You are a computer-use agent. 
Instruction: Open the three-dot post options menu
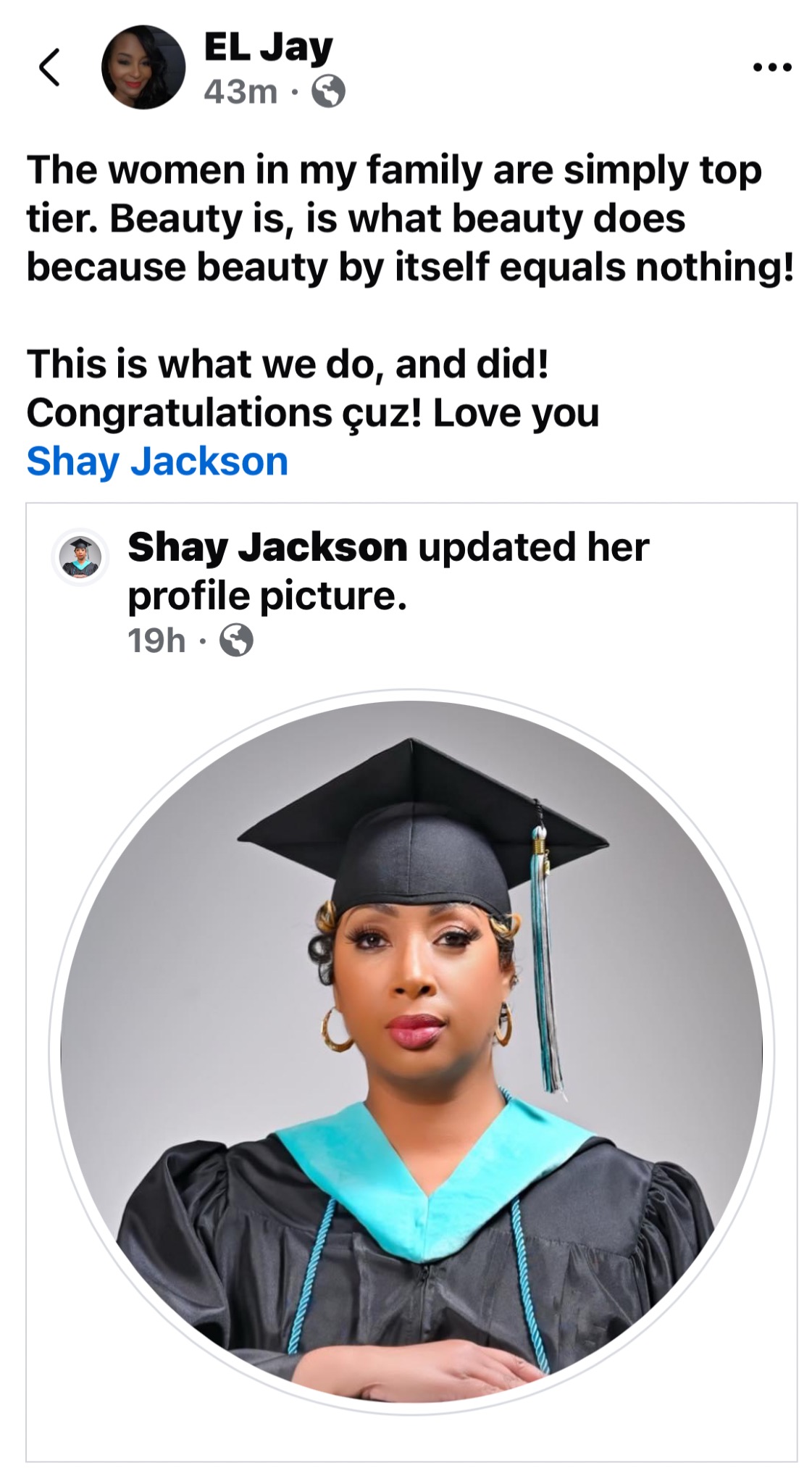[772, 67]
